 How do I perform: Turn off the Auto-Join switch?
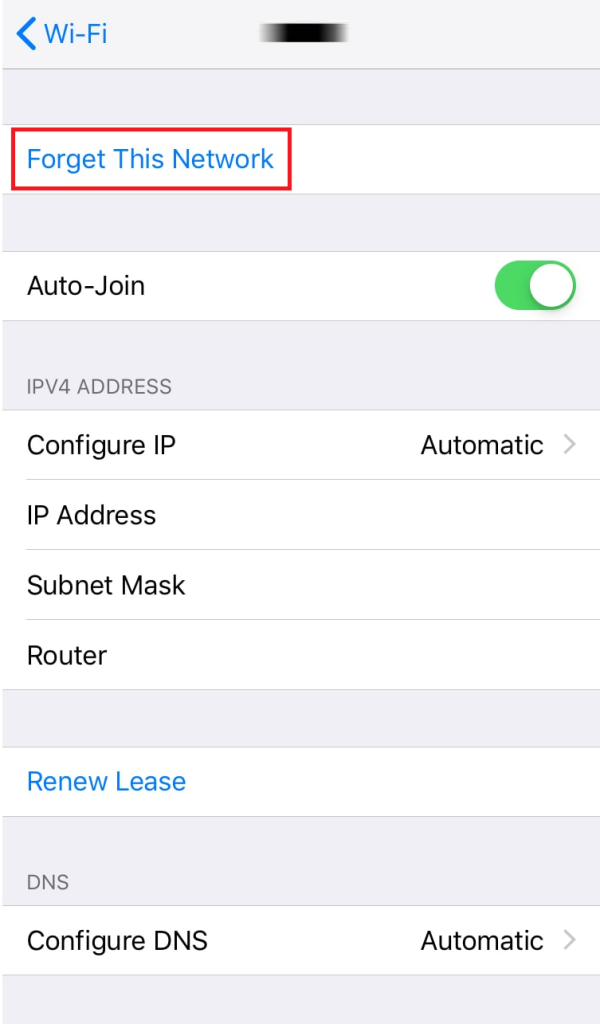[x=534, y=286]
